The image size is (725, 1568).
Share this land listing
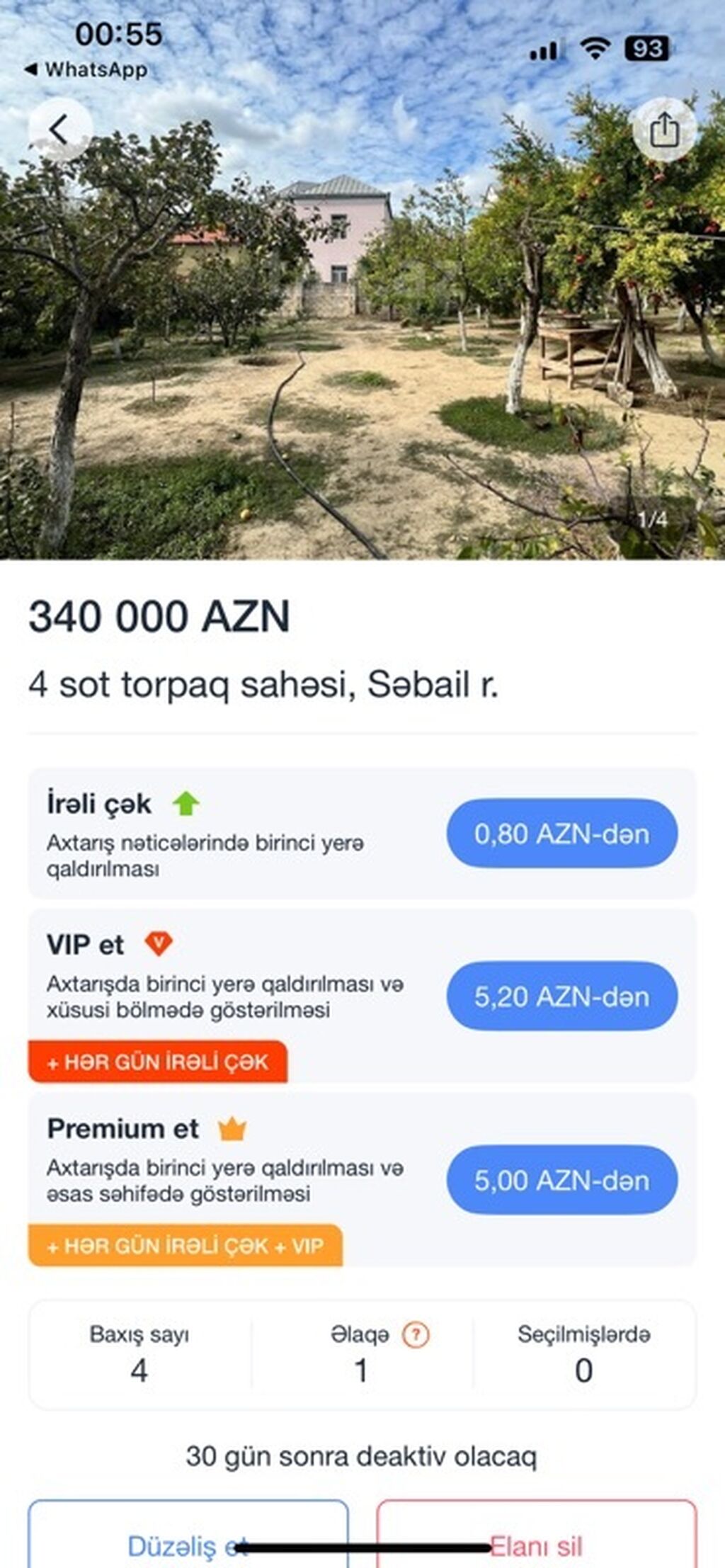(664, 130)
